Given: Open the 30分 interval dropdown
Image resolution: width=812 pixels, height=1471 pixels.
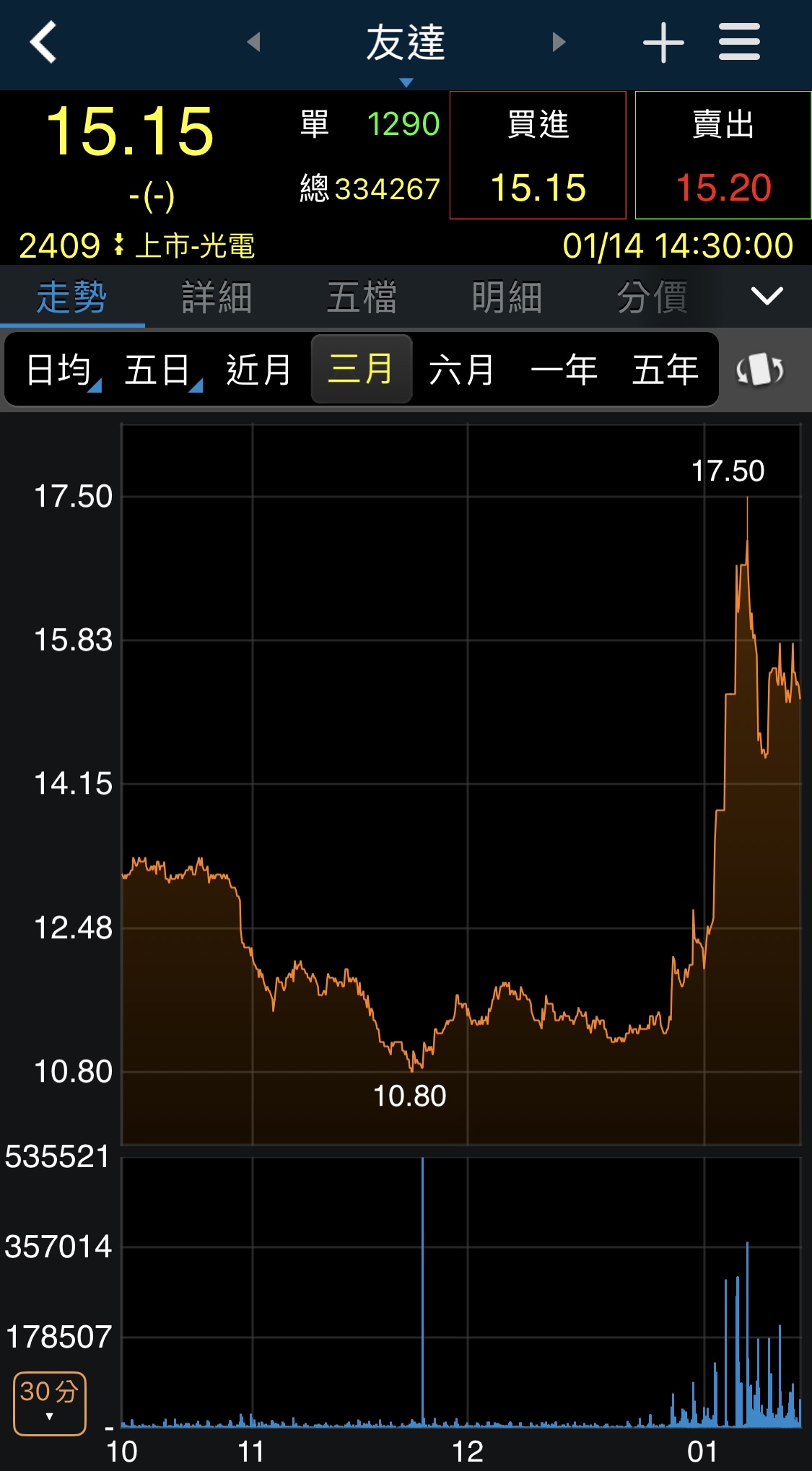Looking at the screenshot, I should pyautogui.click(x=49, y=1402).
